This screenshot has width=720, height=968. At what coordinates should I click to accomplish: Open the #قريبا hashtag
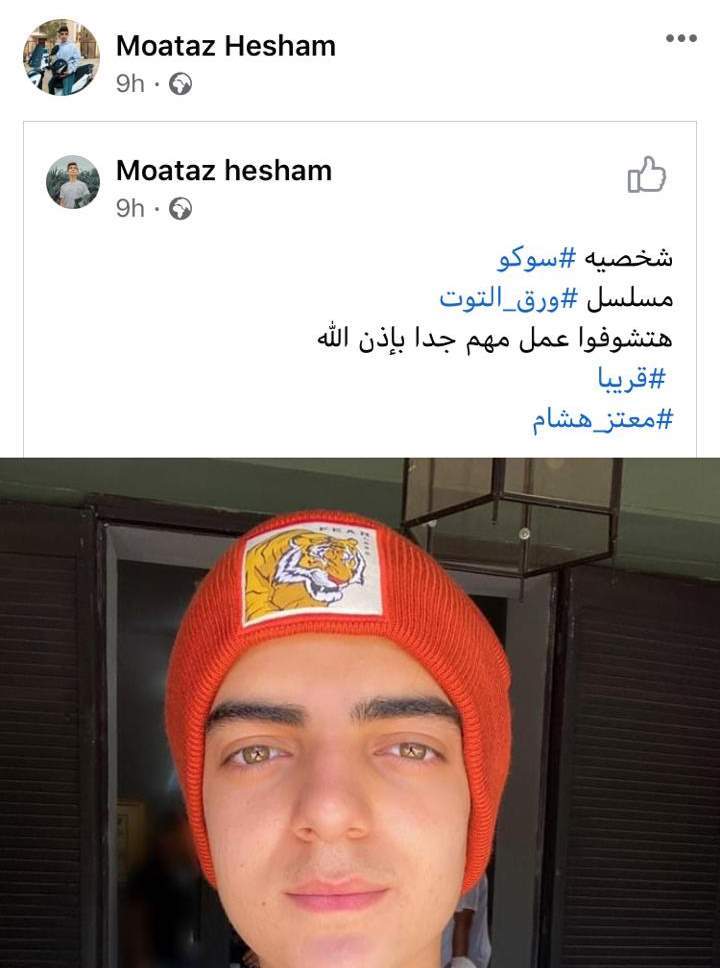coord(630,379)
